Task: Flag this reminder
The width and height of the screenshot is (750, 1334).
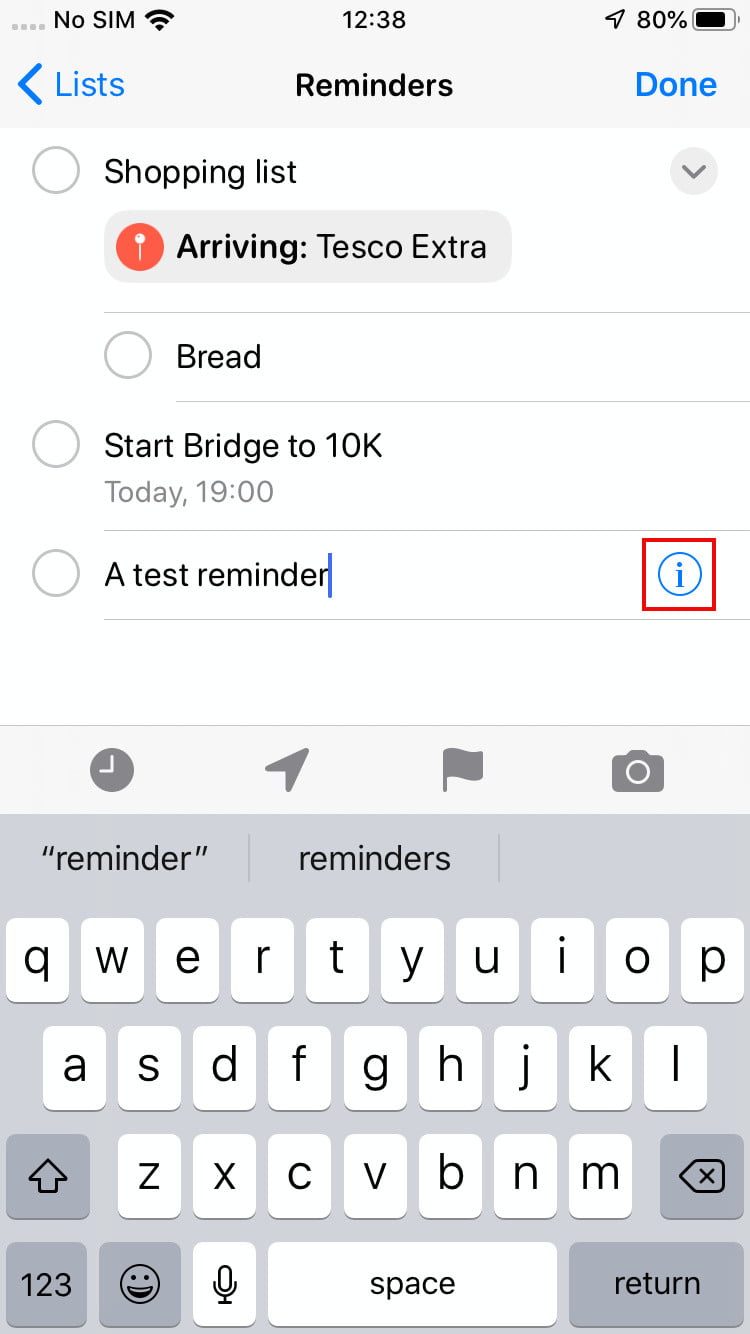Action: tap(462, 771)
